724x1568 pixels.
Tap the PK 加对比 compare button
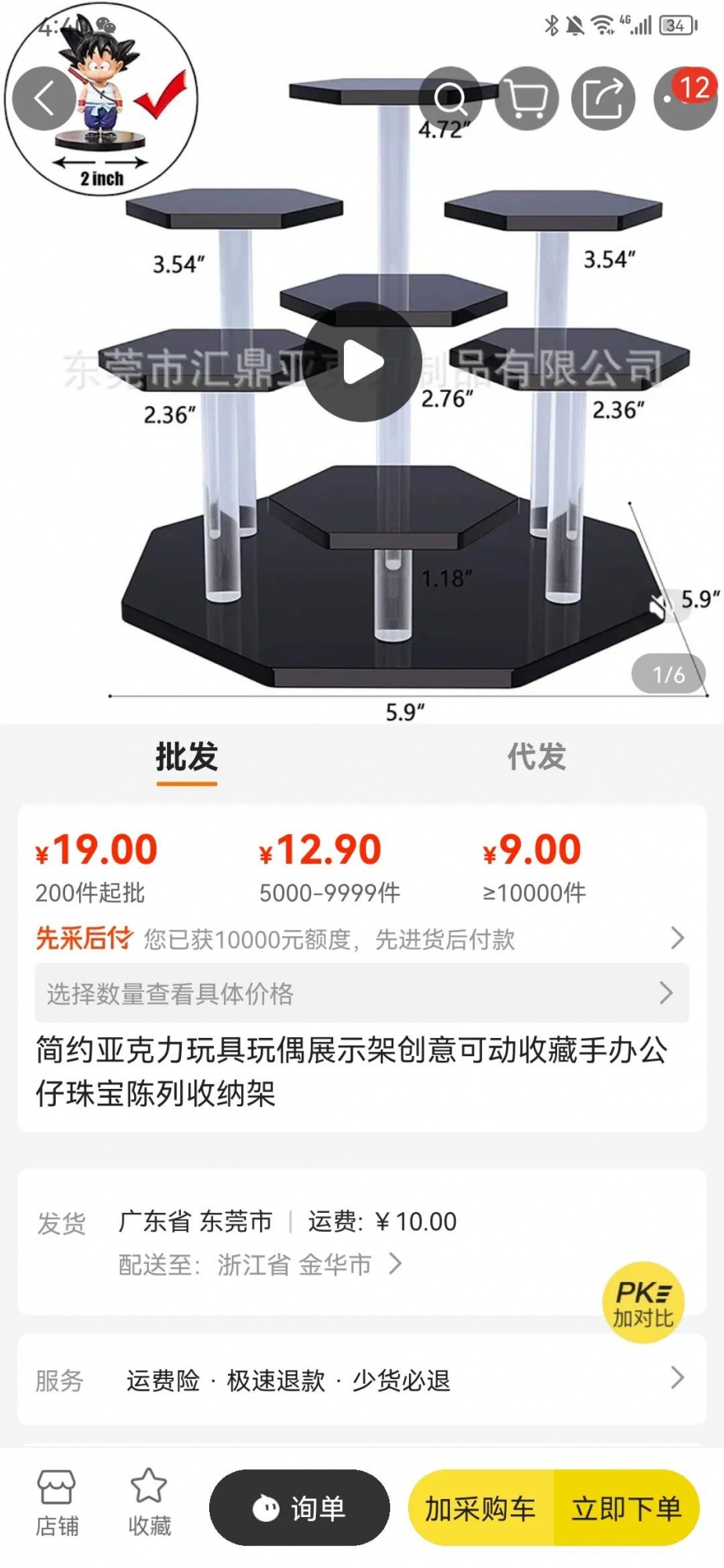point(643,1302)
